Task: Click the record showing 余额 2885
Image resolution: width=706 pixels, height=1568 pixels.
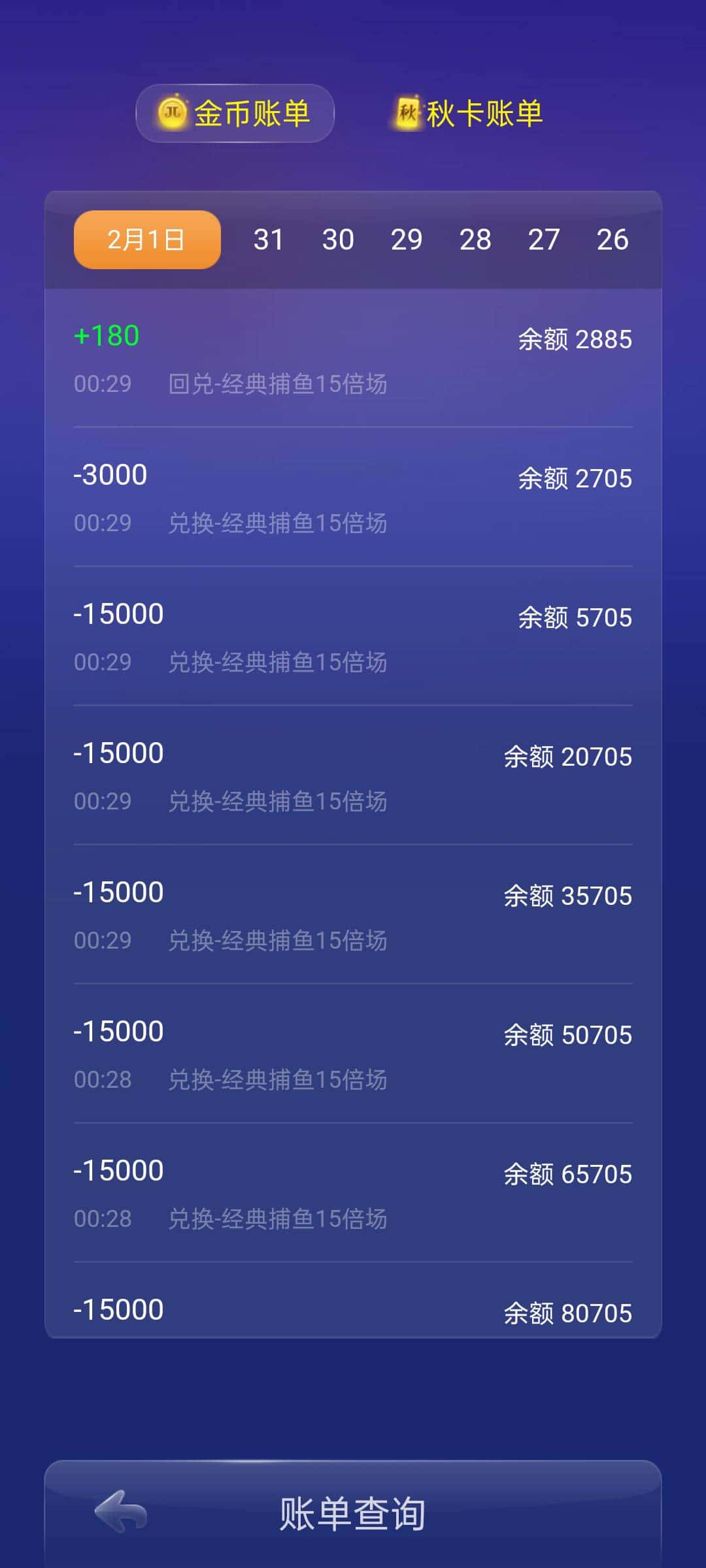Action: pos(574,339)
